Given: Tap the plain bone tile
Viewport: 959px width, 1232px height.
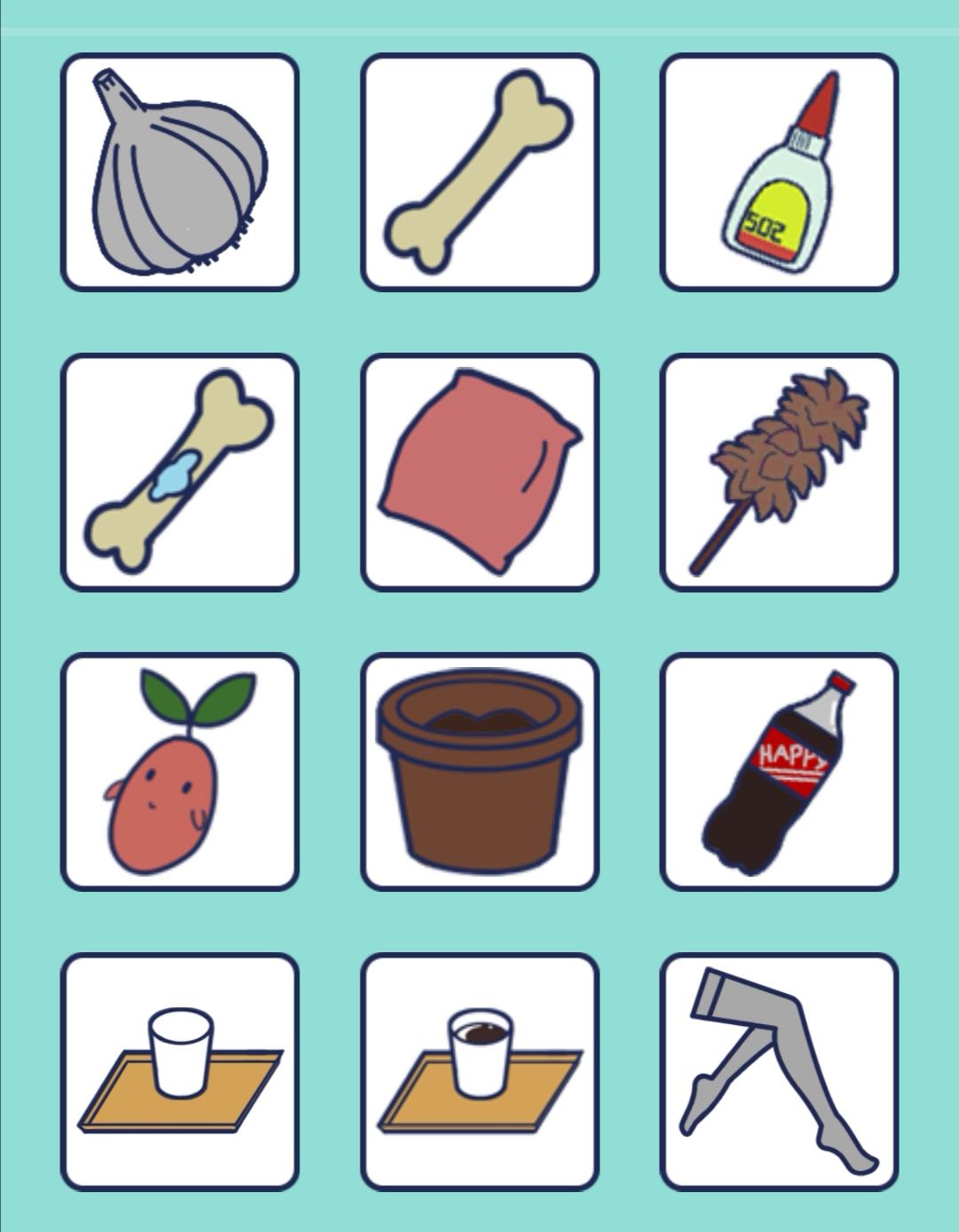Looking at the screenshot, I should point(479,172).
